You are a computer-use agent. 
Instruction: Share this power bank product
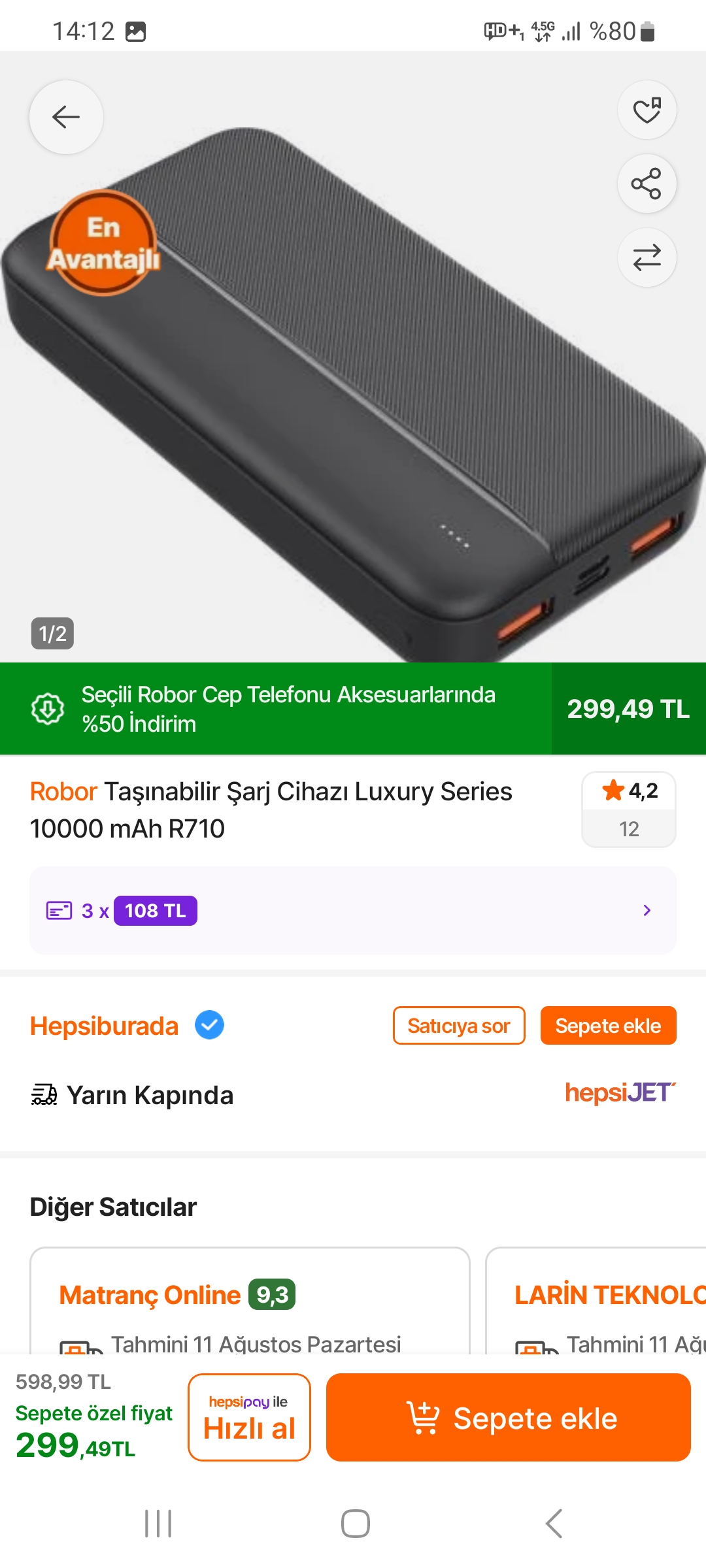click(647, 184)
